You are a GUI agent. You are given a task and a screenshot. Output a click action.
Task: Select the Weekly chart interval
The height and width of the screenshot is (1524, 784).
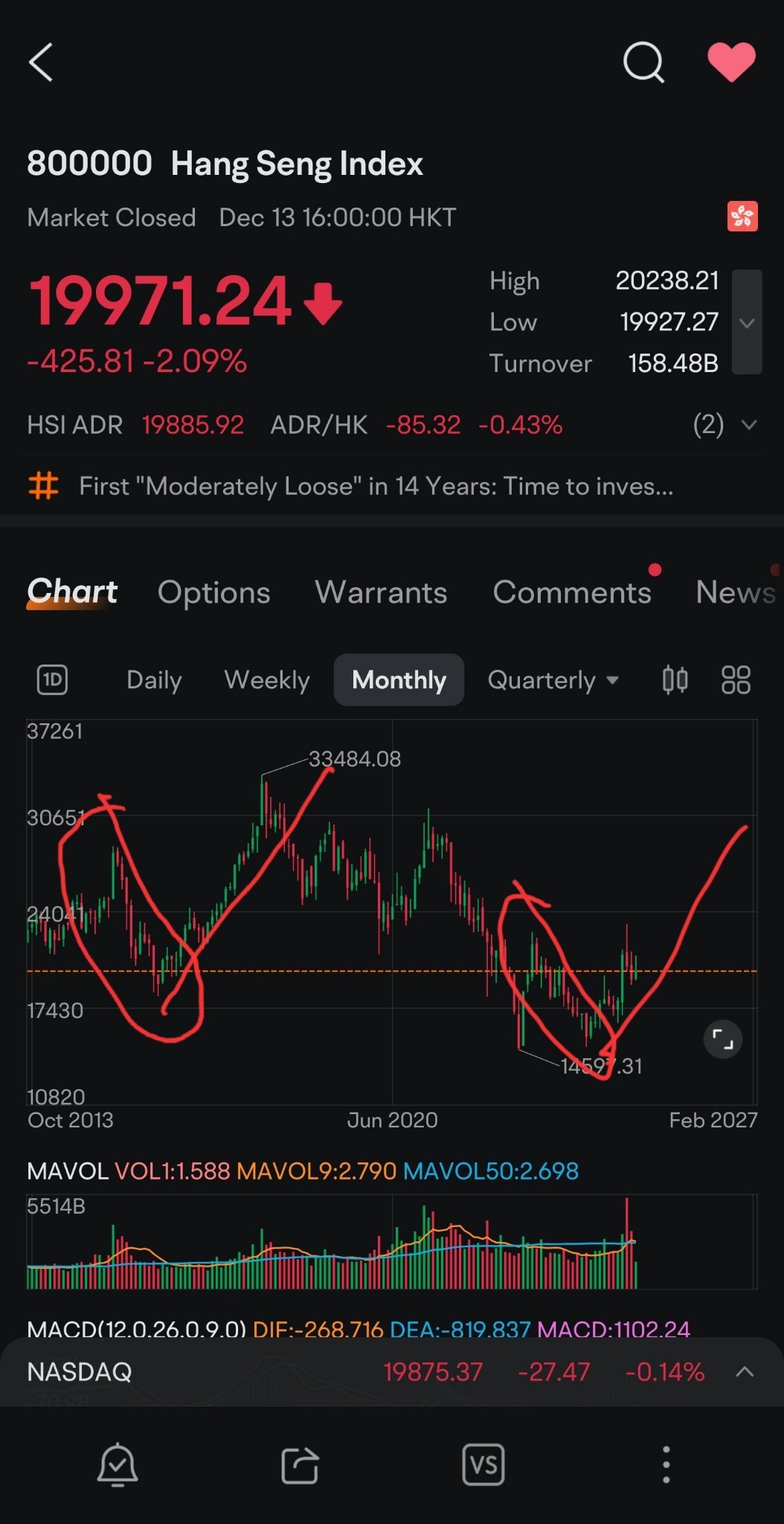(267, 680)
